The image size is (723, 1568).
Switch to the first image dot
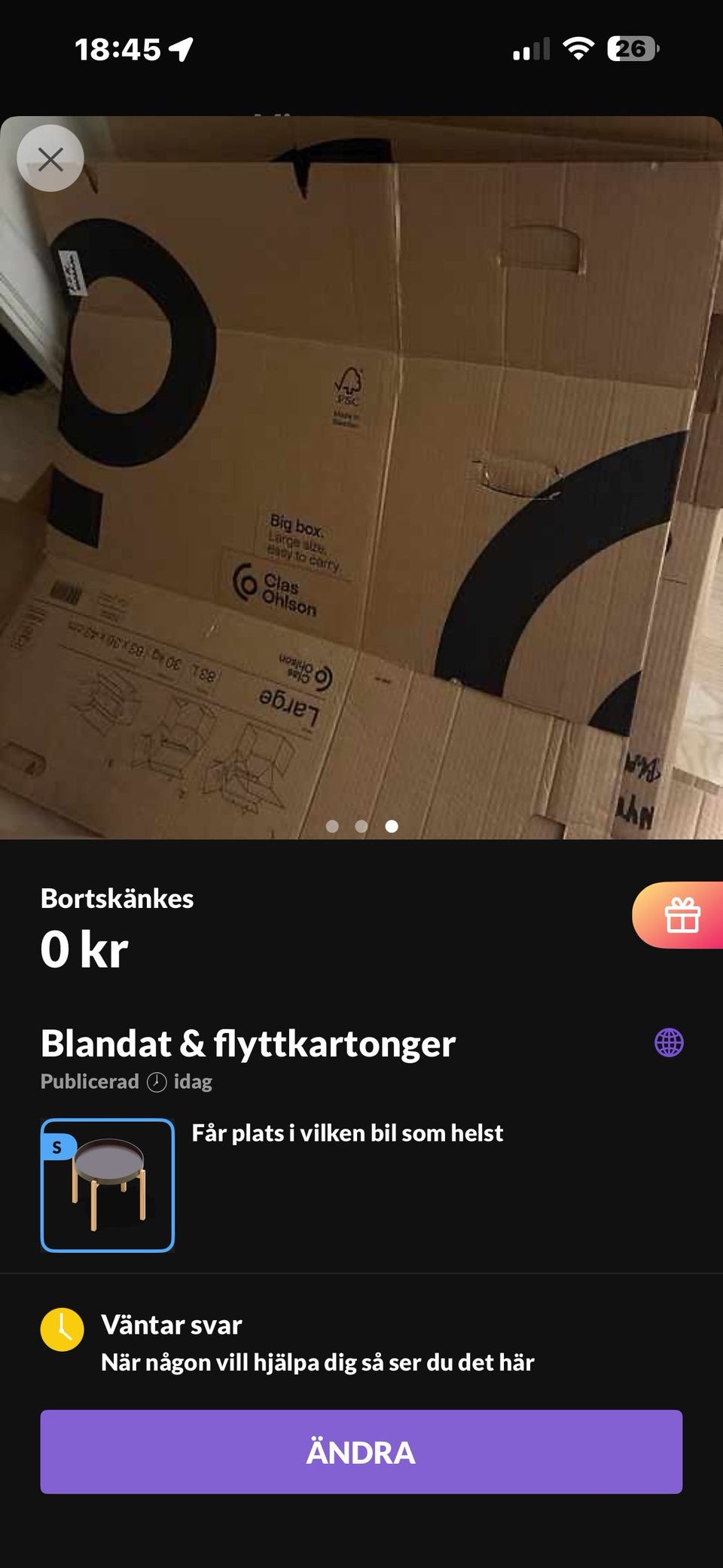tap(331, 826)
